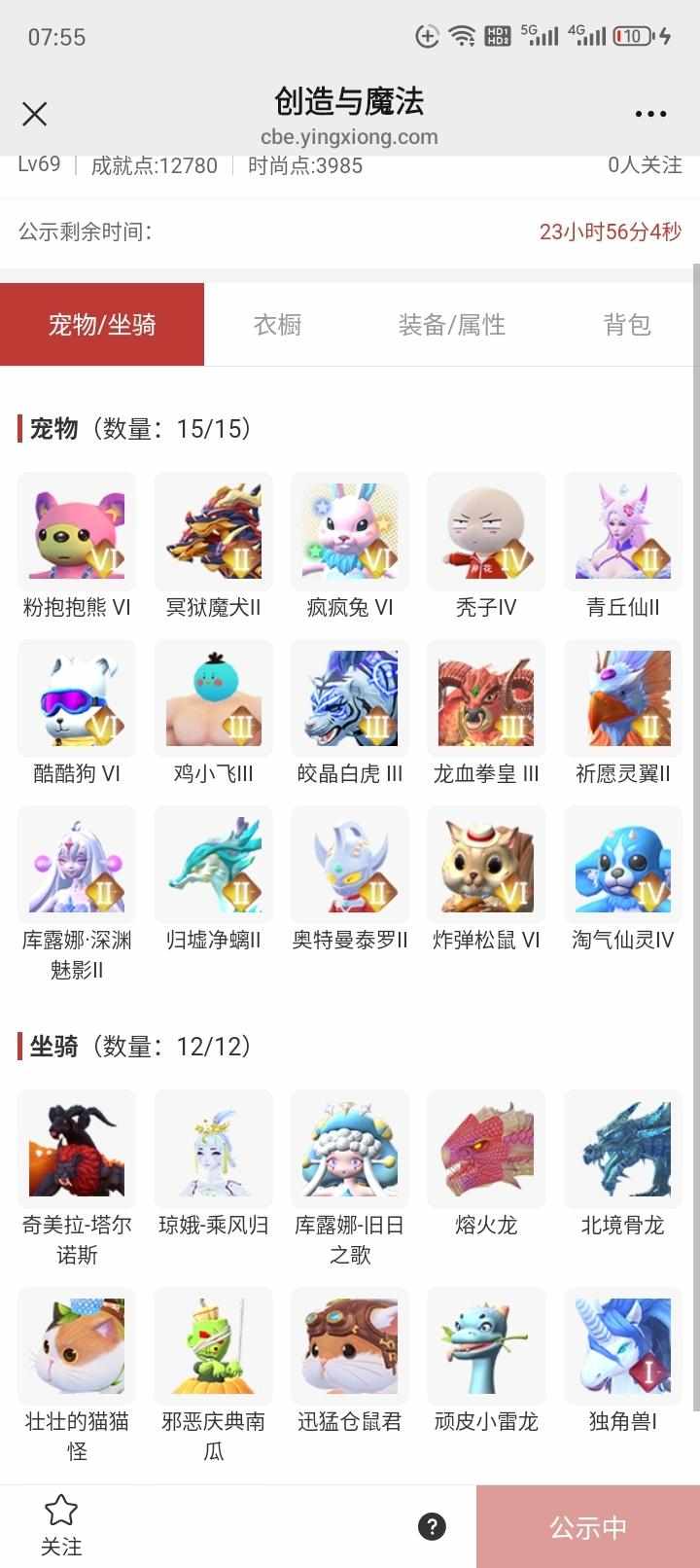Switch to the 衣橱 tab
This screenshot has height=1568, width=700.
click(277, 325)
